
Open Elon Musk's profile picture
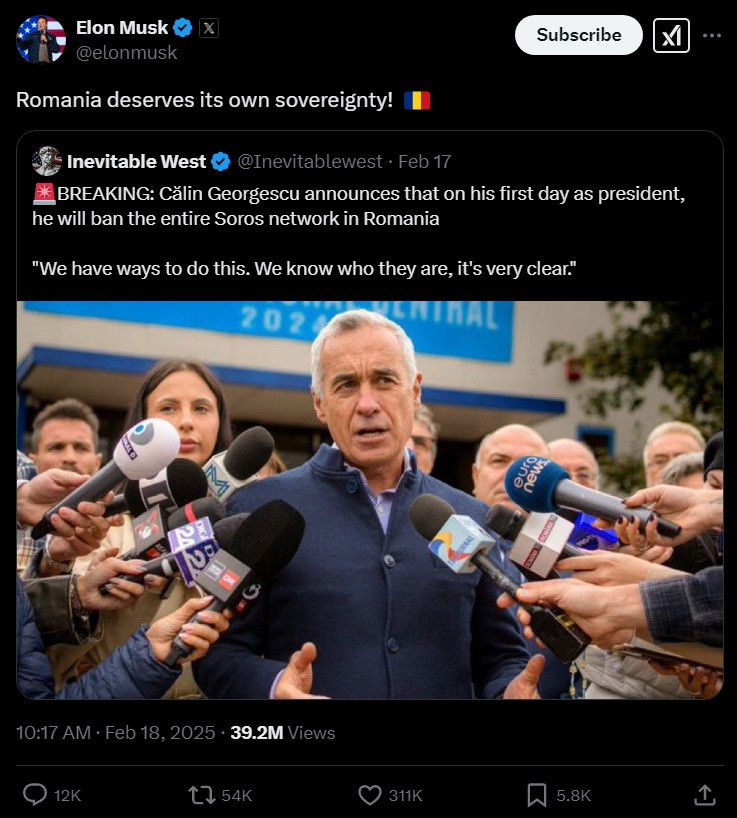41,40
